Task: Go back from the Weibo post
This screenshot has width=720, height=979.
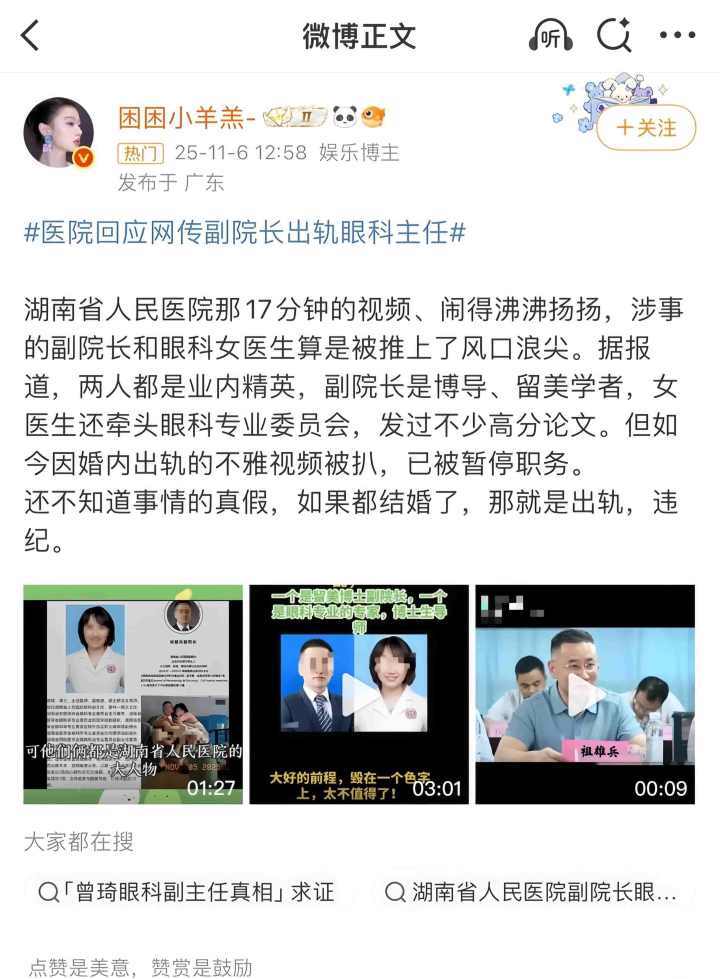Action: click(x=31, y=36)
